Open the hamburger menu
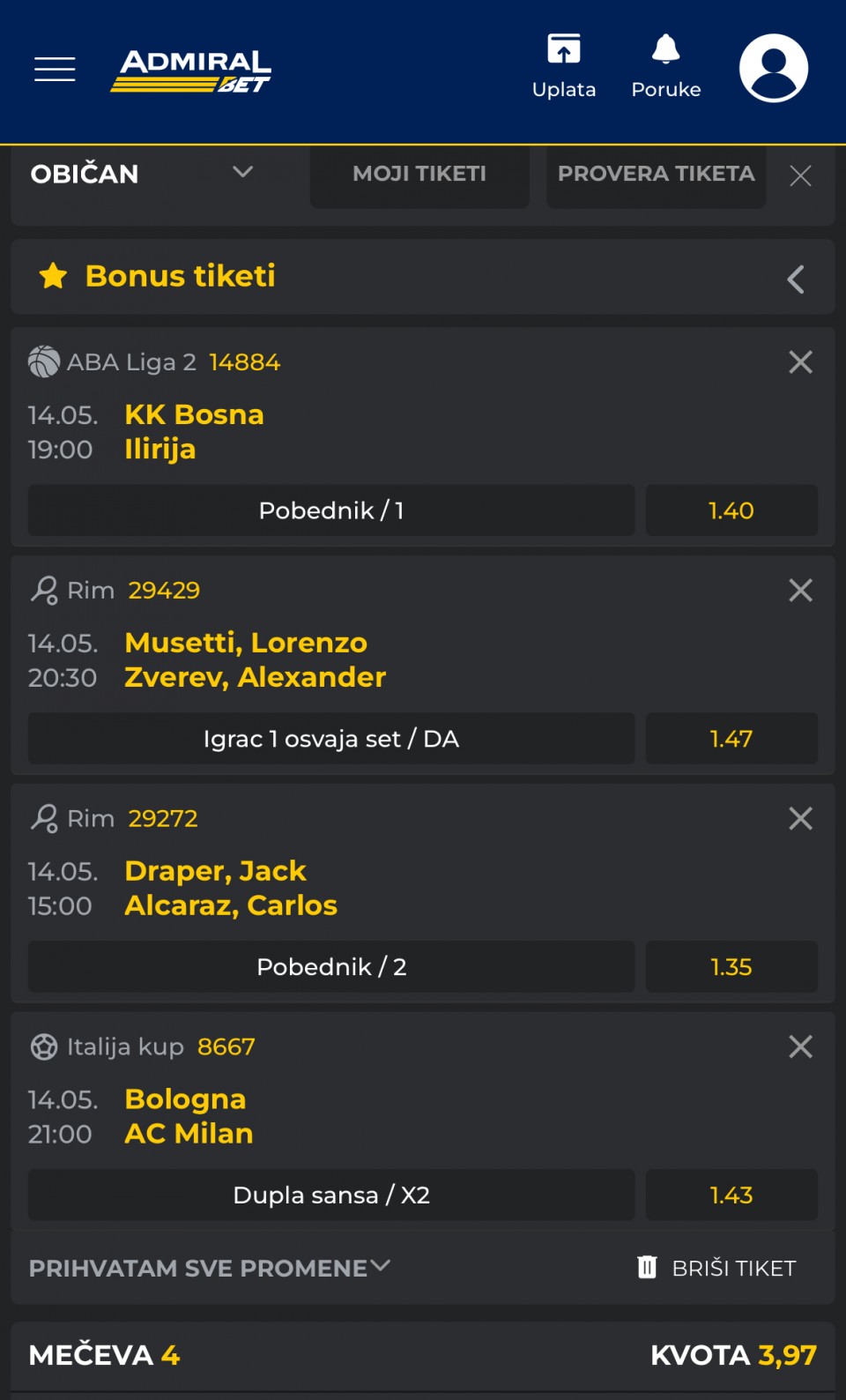Screen dimensions: 846x1400 point(55,69)
